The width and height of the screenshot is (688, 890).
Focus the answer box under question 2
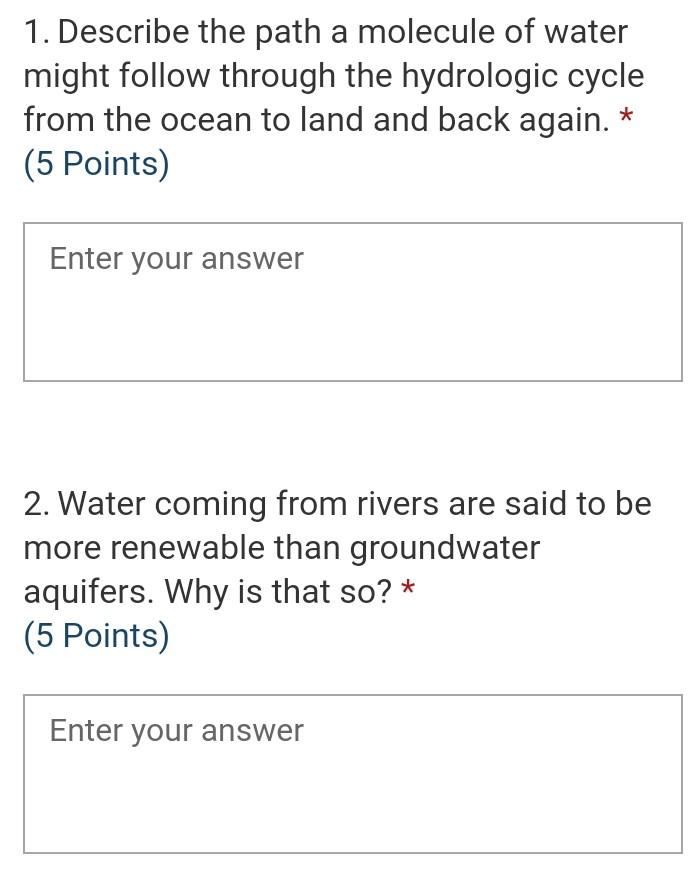(x=352, y=773)
